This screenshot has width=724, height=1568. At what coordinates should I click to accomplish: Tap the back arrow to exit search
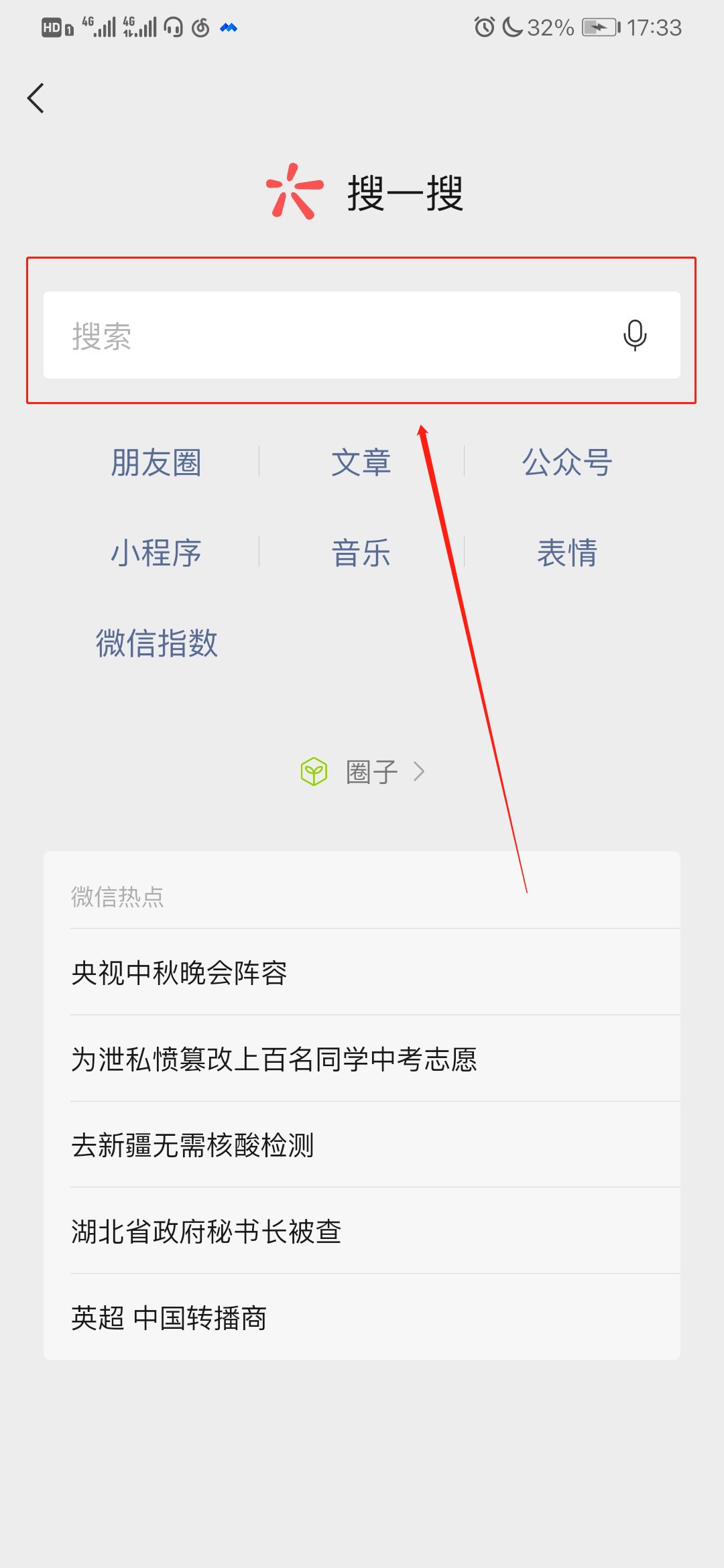pyautogui.click(x=36, y=97)
